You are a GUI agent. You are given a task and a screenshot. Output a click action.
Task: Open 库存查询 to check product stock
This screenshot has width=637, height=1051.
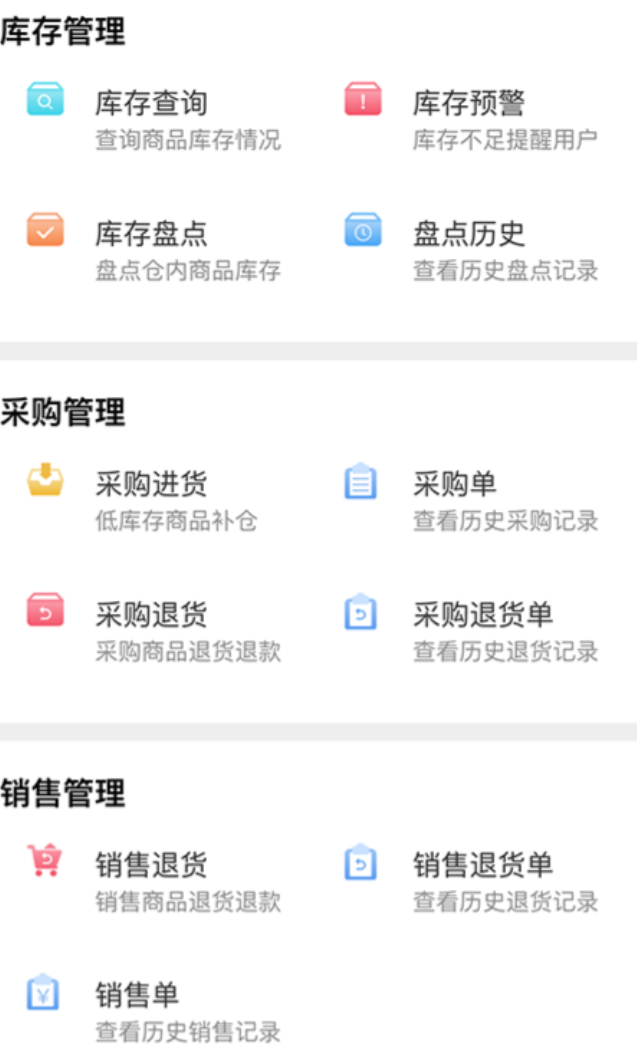[x=151, y=103]
